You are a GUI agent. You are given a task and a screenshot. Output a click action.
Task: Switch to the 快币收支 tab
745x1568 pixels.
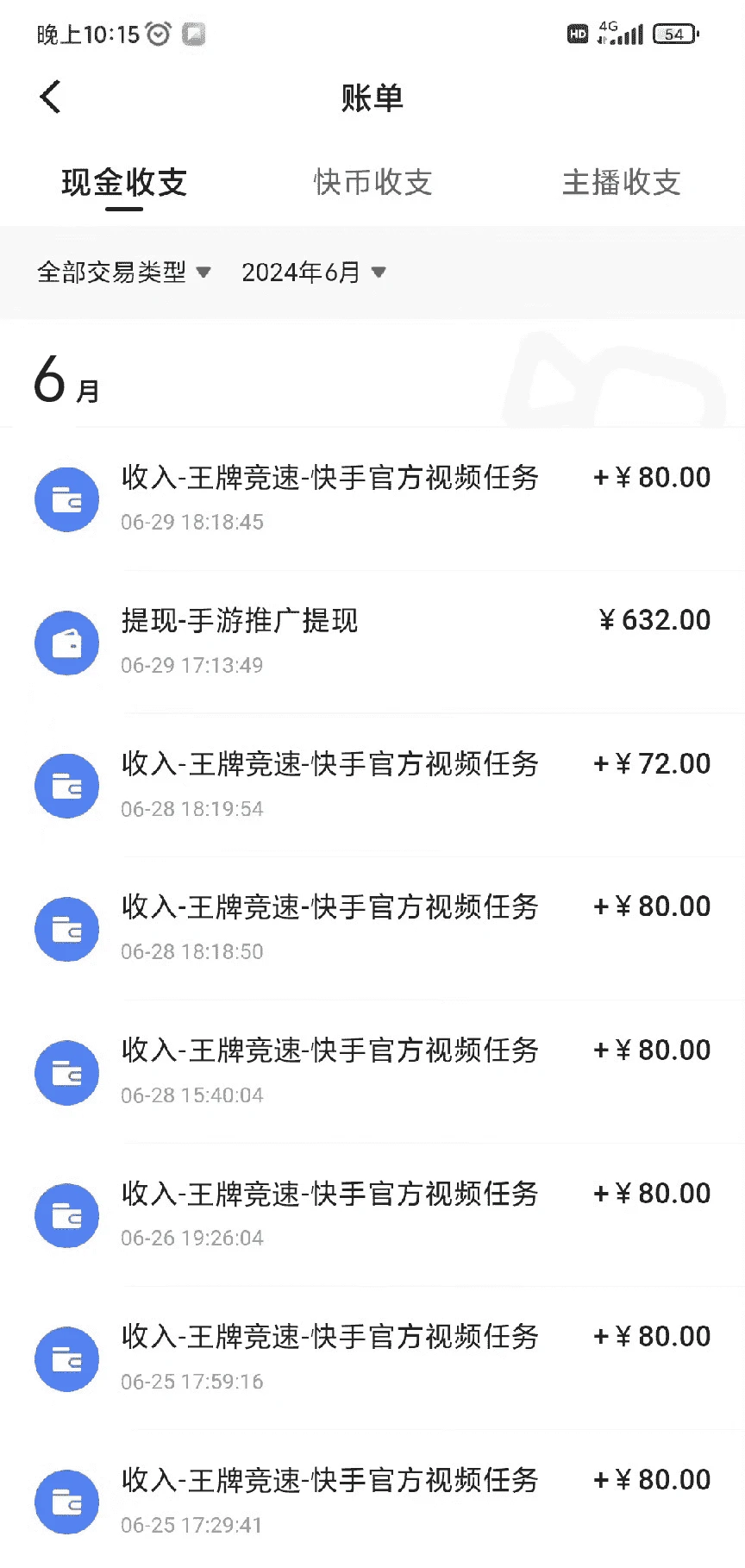(372, 183)
